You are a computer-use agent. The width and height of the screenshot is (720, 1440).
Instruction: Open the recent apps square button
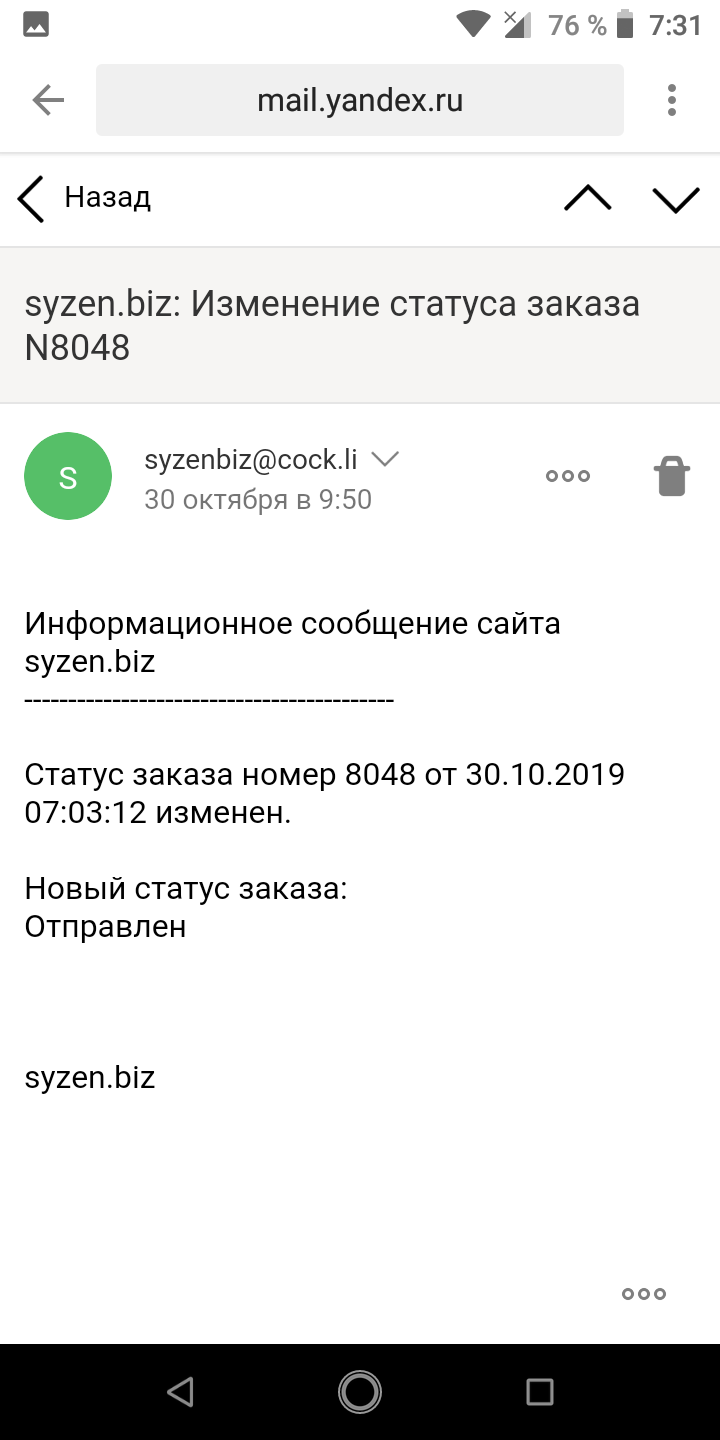540,1392
